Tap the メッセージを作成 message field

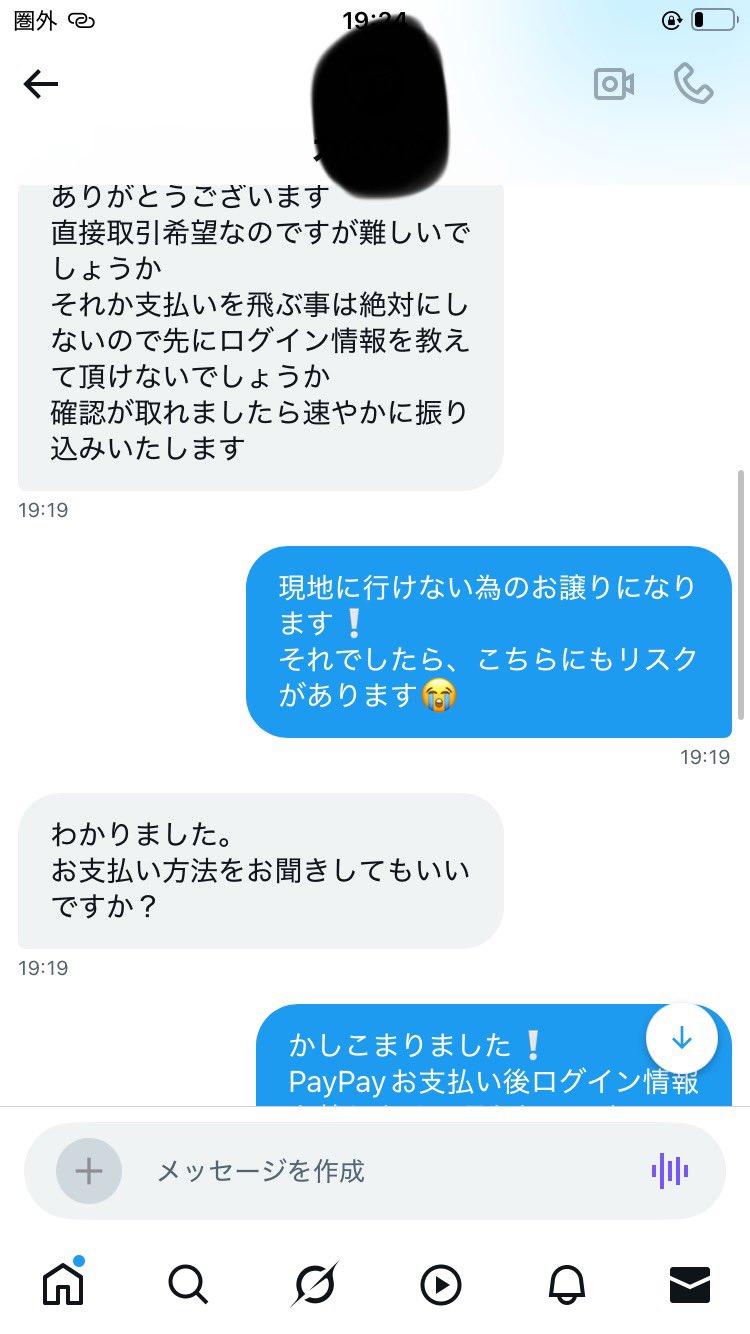click(x=380, y=1171)
